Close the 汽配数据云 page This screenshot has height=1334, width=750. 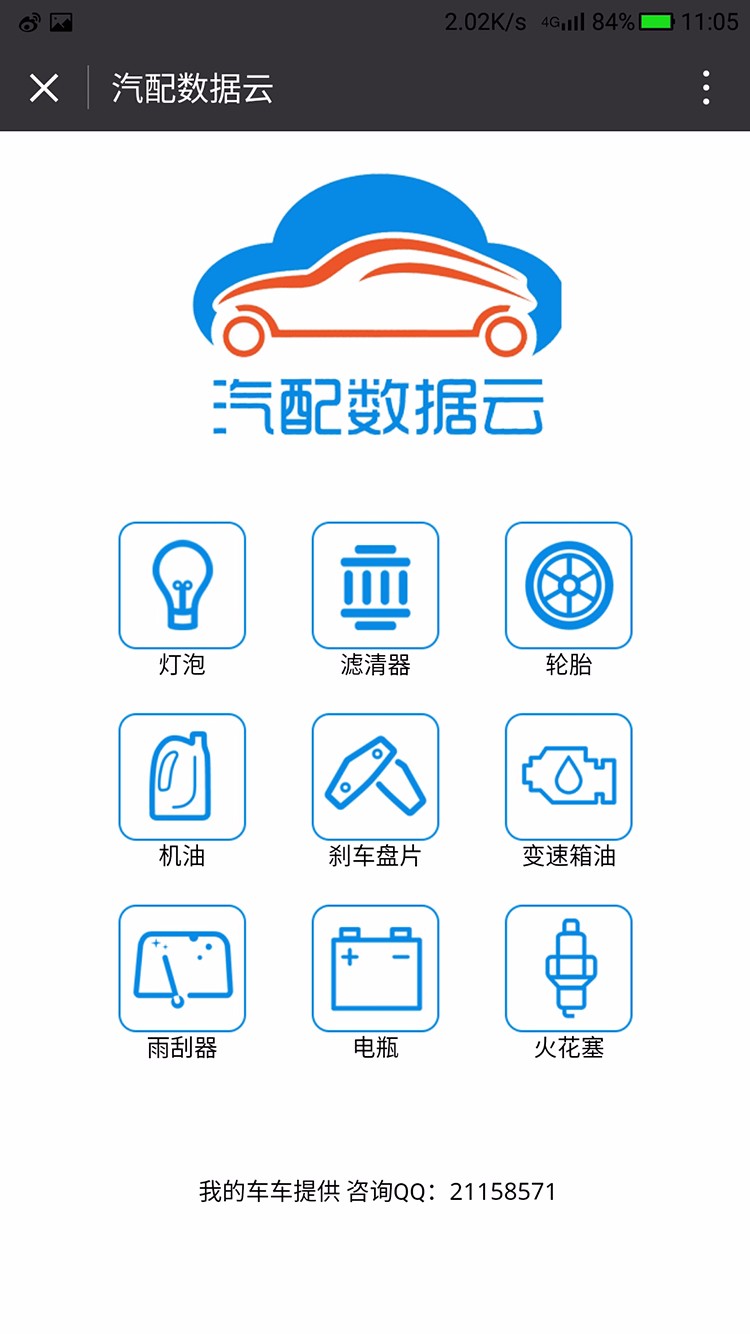pyautogui.click(x=44, y=88)
